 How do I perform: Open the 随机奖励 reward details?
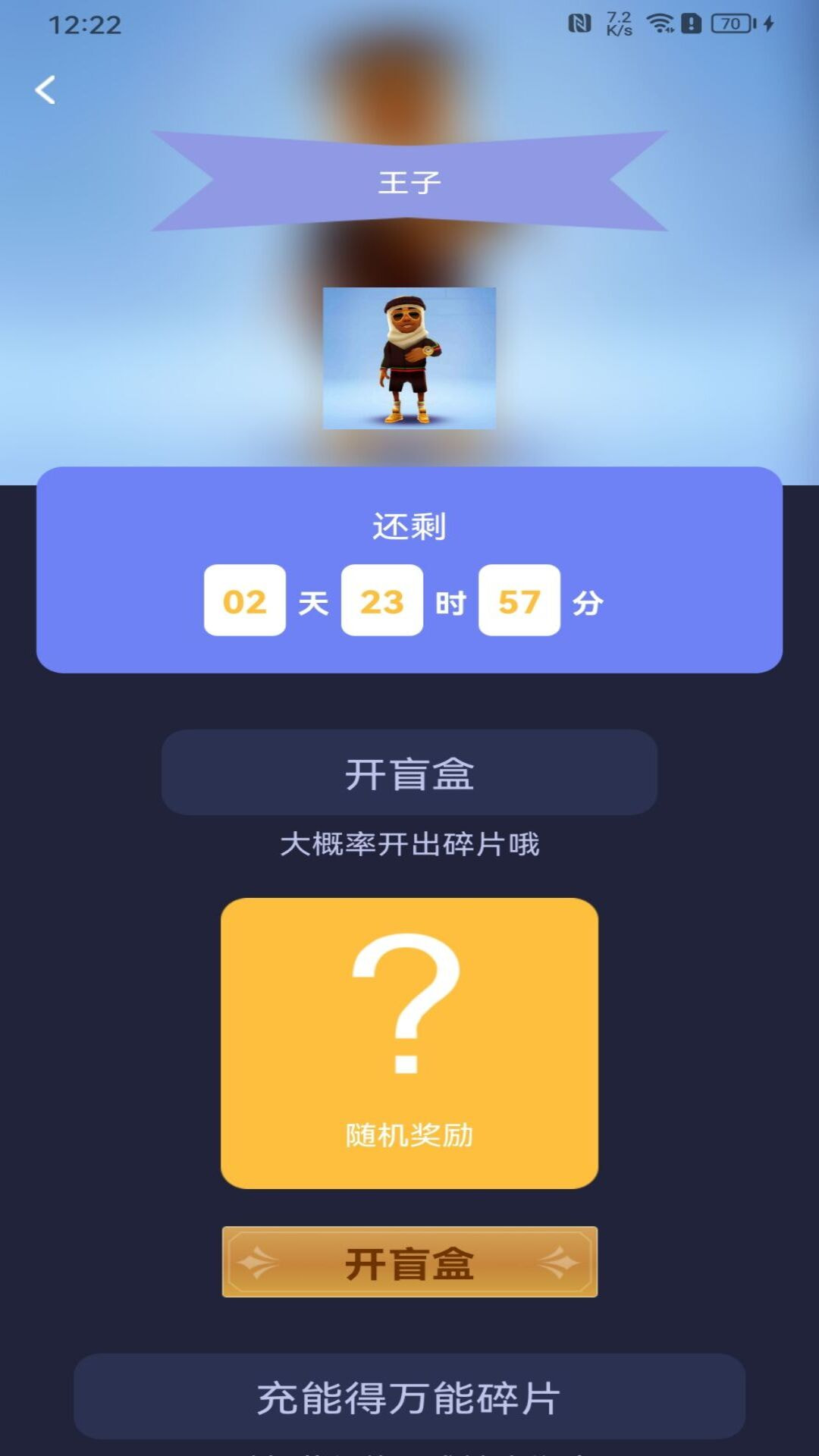click(x=409, y=1134)
